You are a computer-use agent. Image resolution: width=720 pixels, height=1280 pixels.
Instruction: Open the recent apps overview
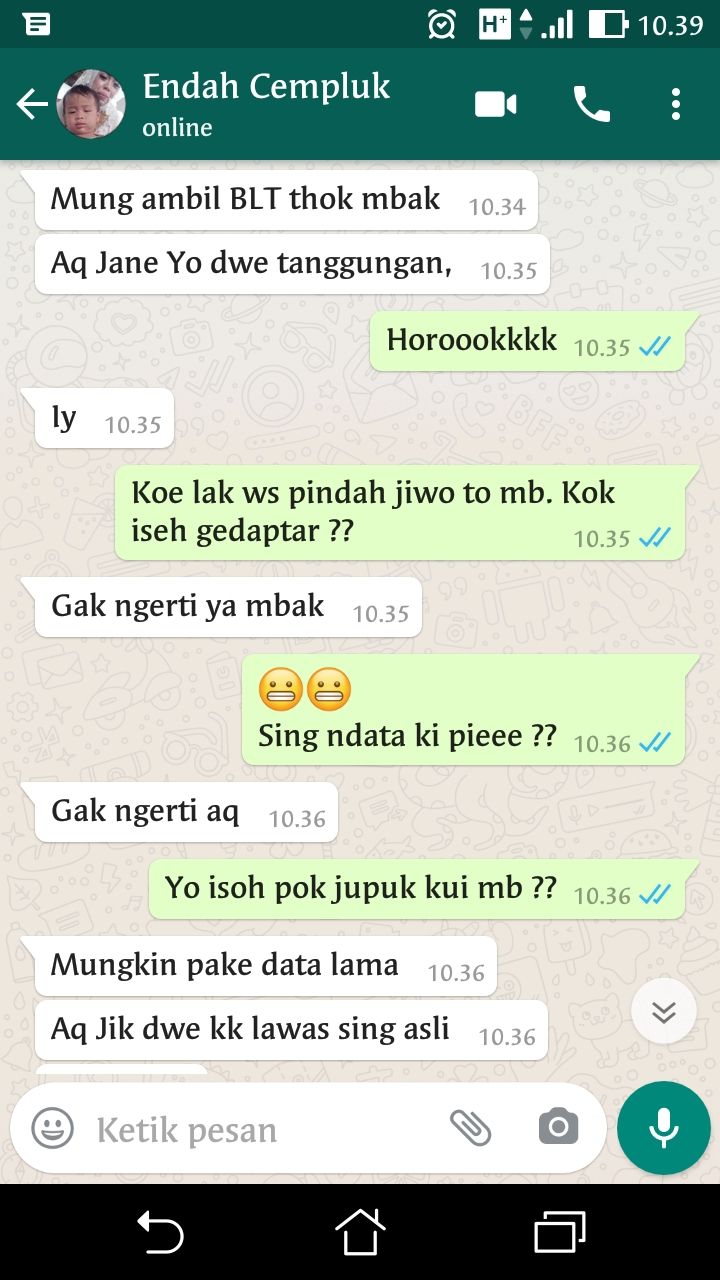(x=559, y=1232)
